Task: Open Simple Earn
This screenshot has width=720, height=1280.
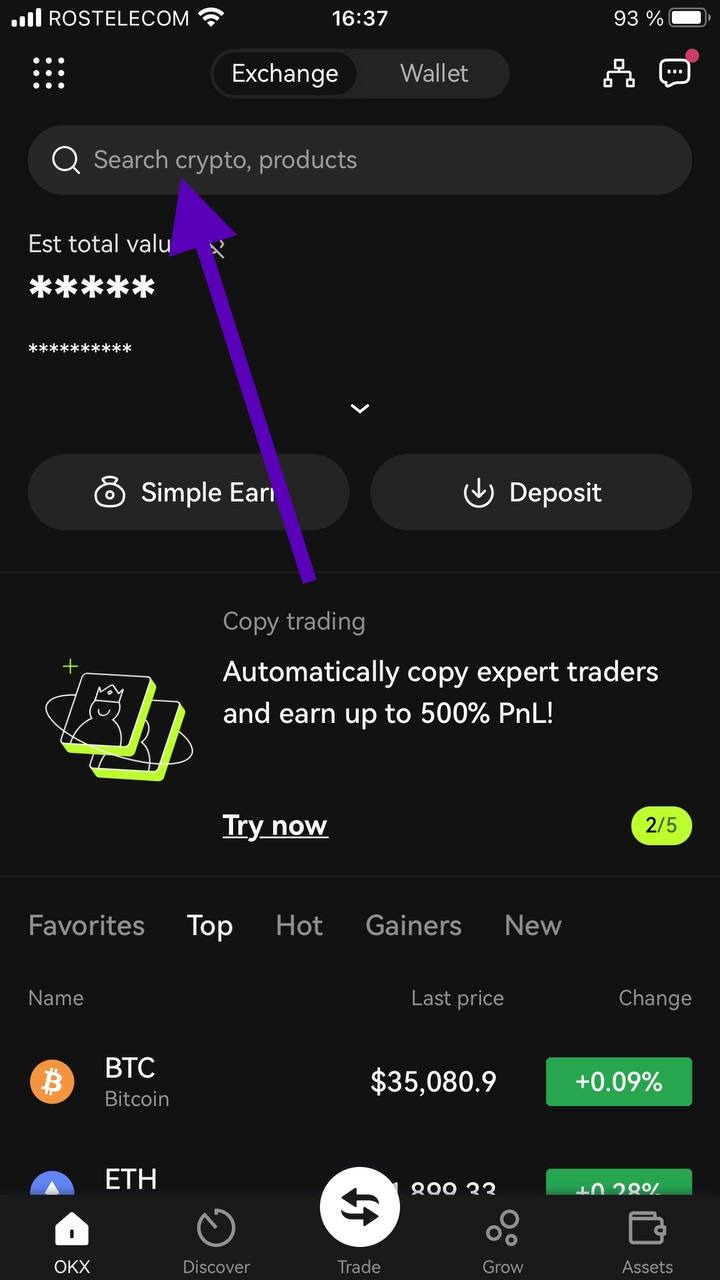Action: (188, 492)
